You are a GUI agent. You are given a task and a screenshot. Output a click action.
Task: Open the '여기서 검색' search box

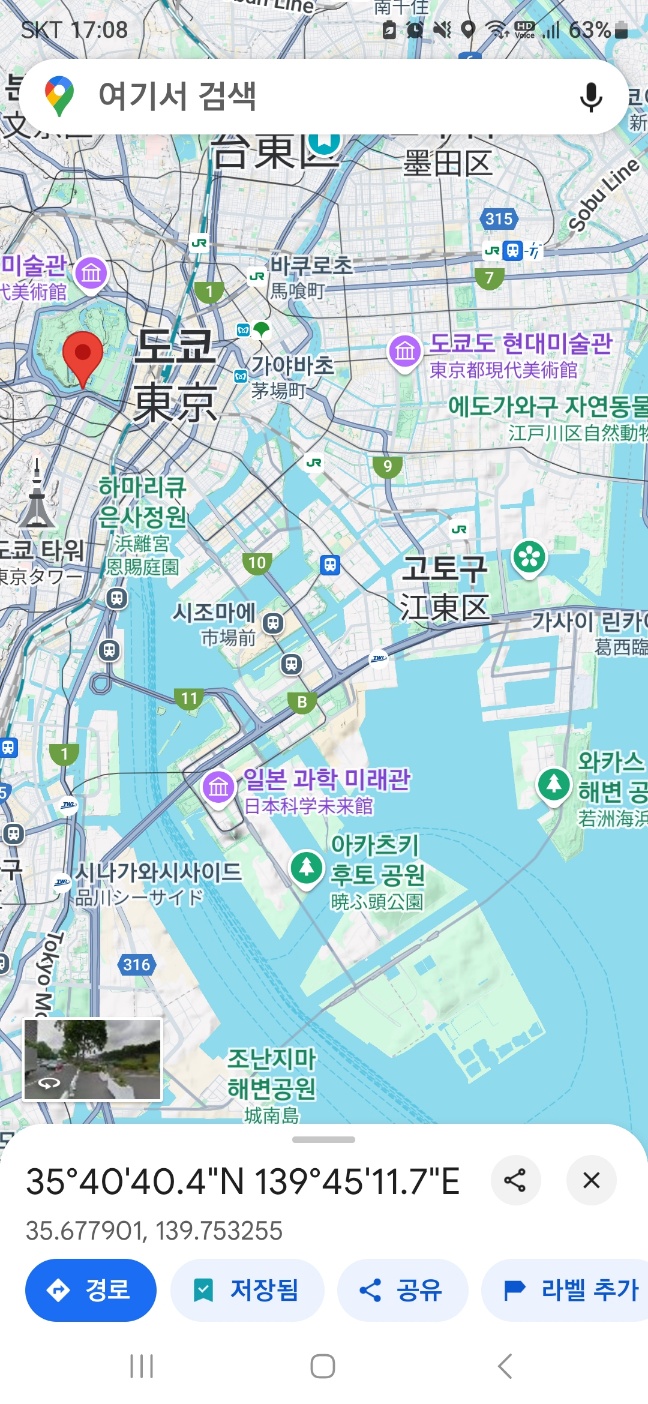point(300,96)
